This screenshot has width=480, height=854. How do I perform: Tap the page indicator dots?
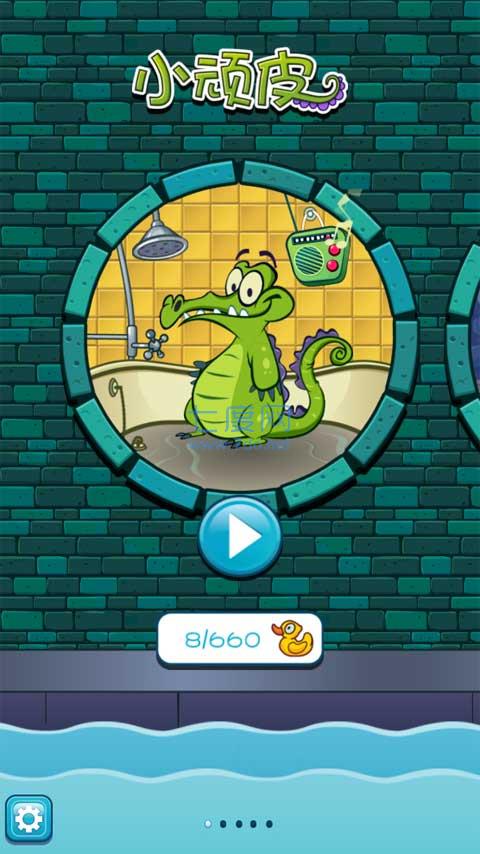coord(239,824)
